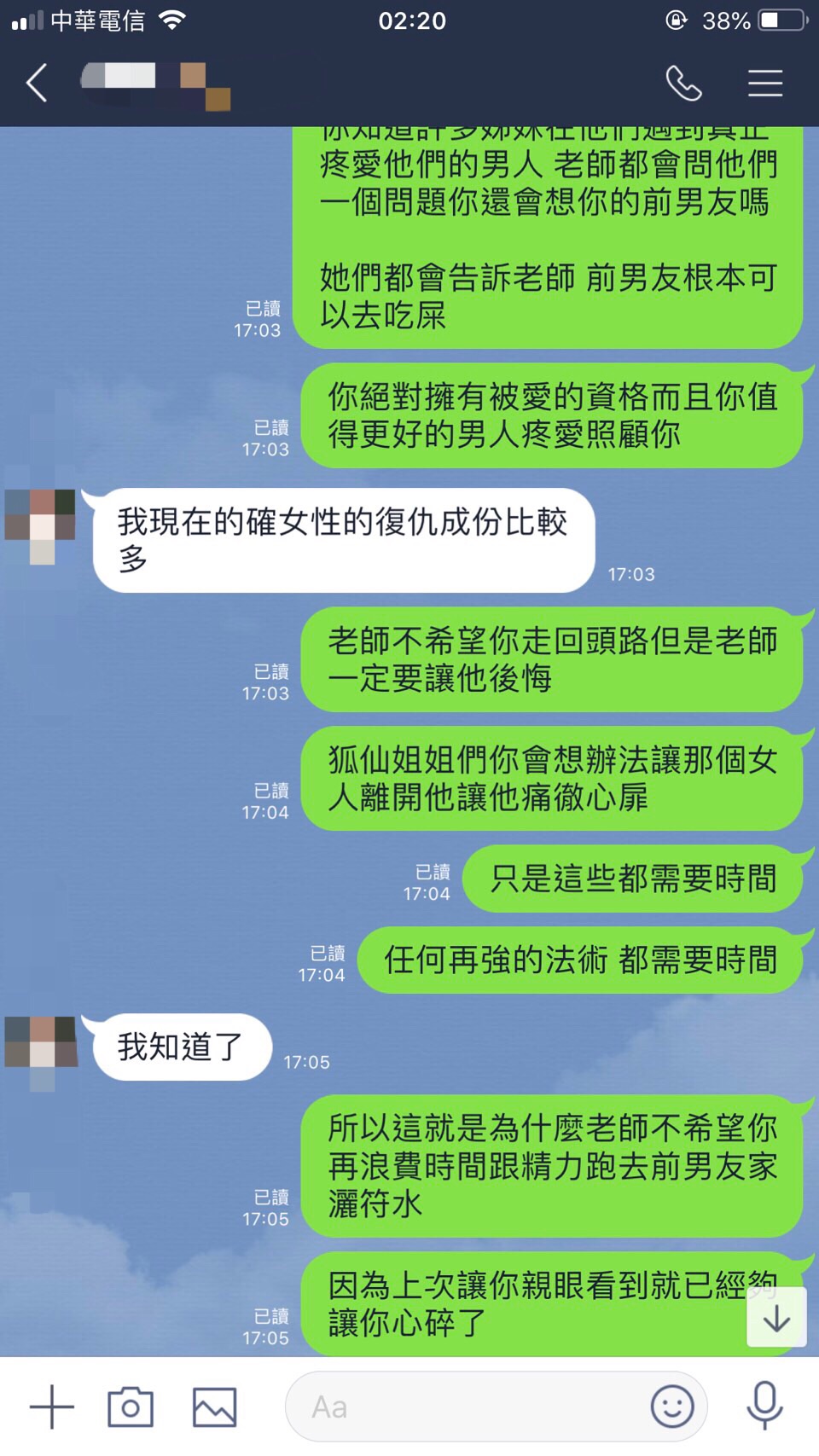Open the camera to take a photo
The image size is (819, 1456).
tap(131, 1407)
